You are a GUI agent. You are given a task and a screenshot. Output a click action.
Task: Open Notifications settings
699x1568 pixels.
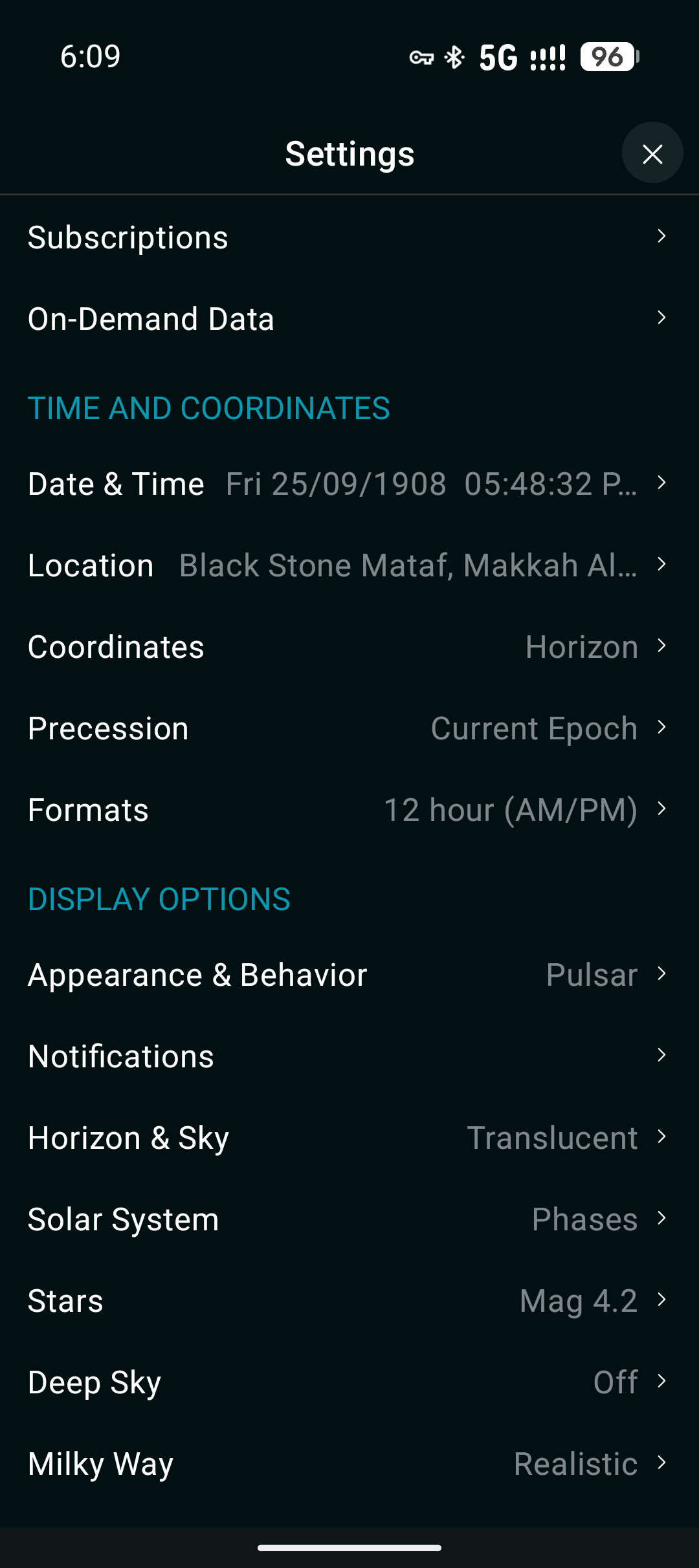click(x=349, y=1056)
